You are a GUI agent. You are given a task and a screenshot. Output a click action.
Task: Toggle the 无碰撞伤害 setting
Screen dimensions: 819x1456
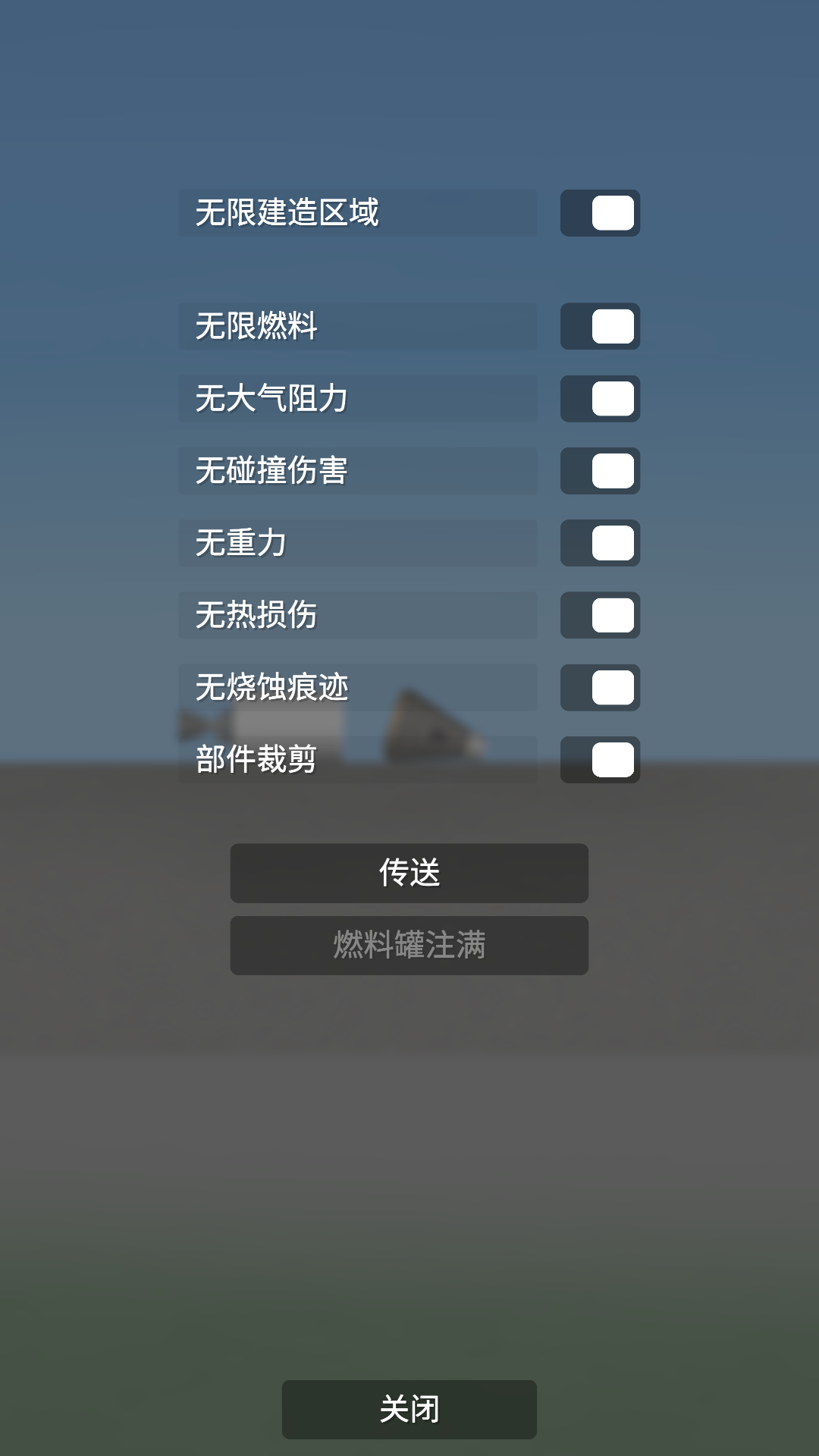coord(600,471)
